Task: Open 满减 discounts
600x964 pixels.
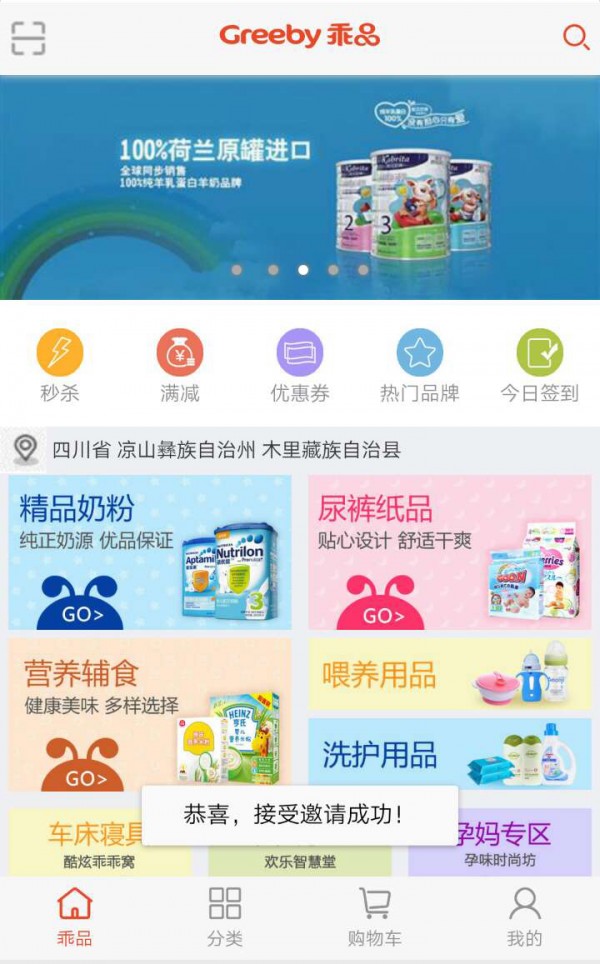Action: [x=180, y=366]
